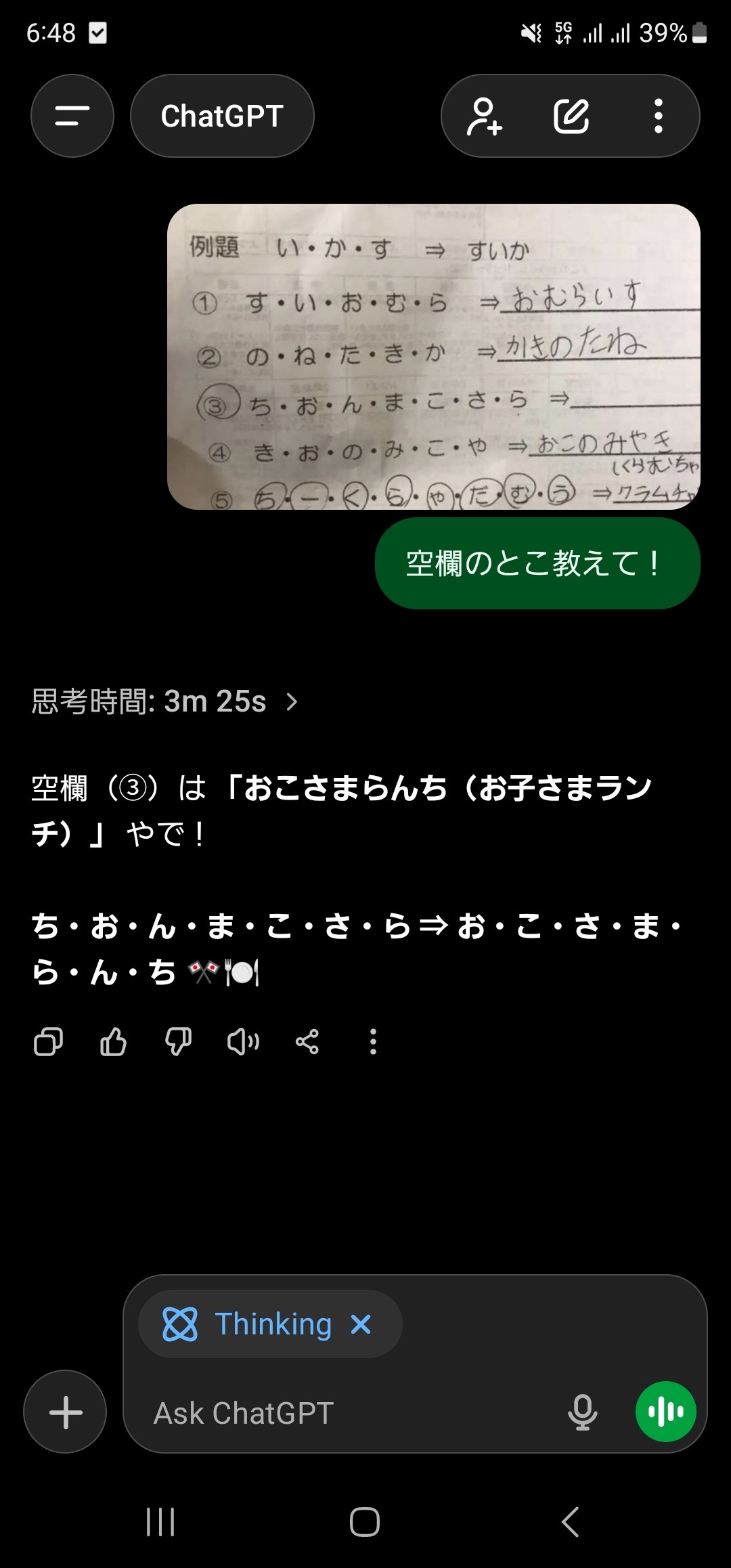Open the attachment plus button

coord(64,1412)
